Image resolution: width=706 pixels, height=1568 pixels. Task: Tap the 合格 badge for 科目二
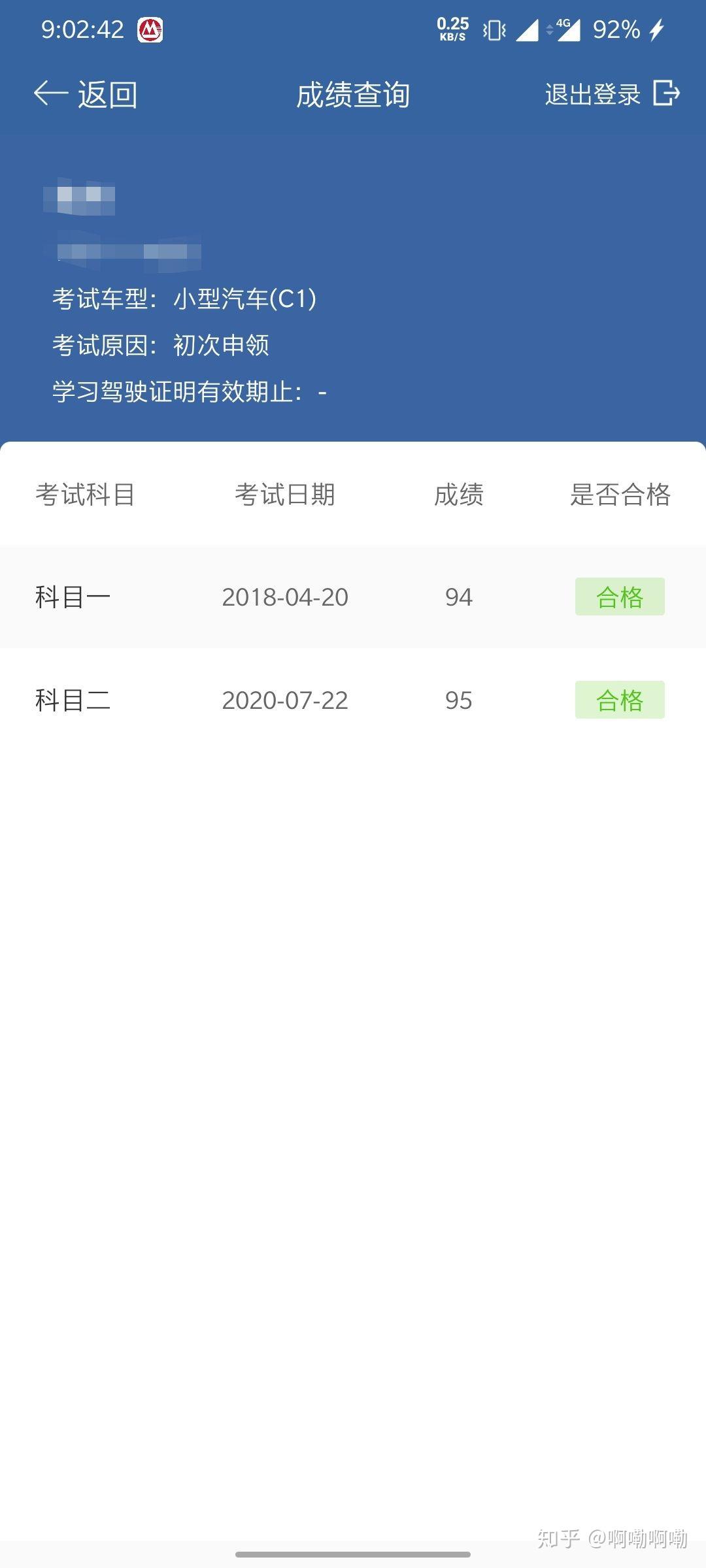click(618, 700)
